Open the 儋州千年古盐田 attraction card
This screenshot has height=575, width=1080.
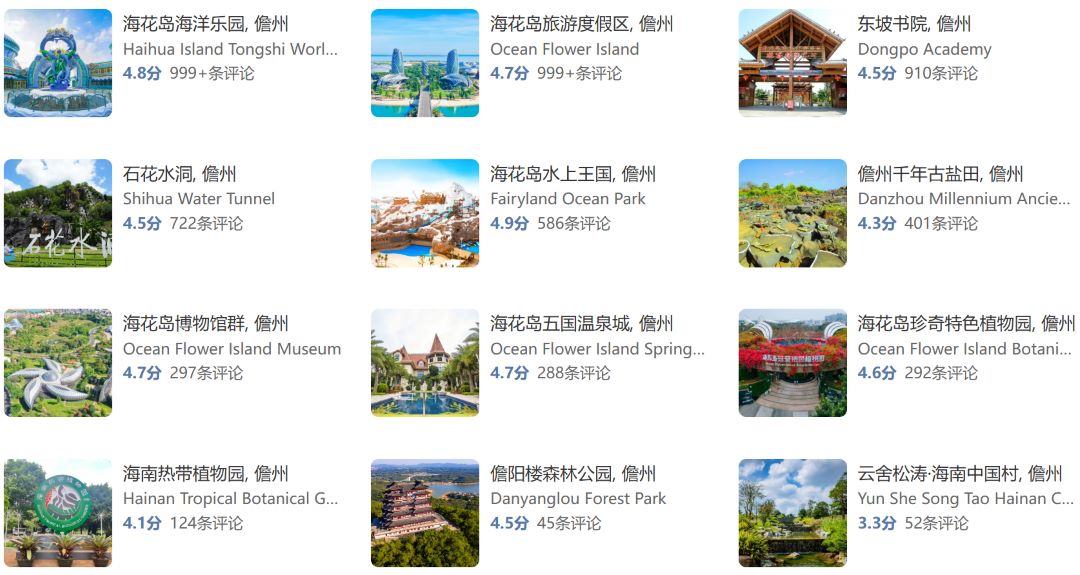click(x=940, y=174)
